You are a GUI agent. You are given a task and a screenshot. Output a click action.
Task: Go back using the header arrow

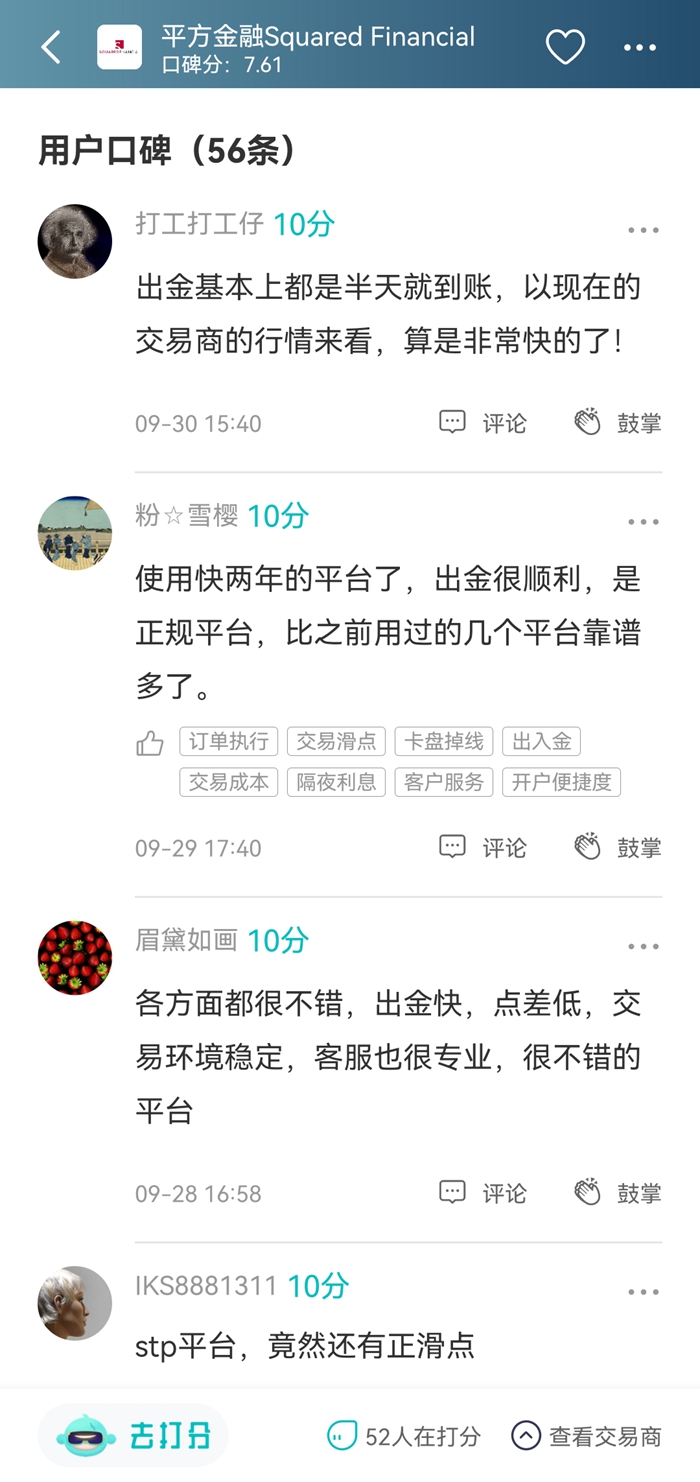(51, 46)
